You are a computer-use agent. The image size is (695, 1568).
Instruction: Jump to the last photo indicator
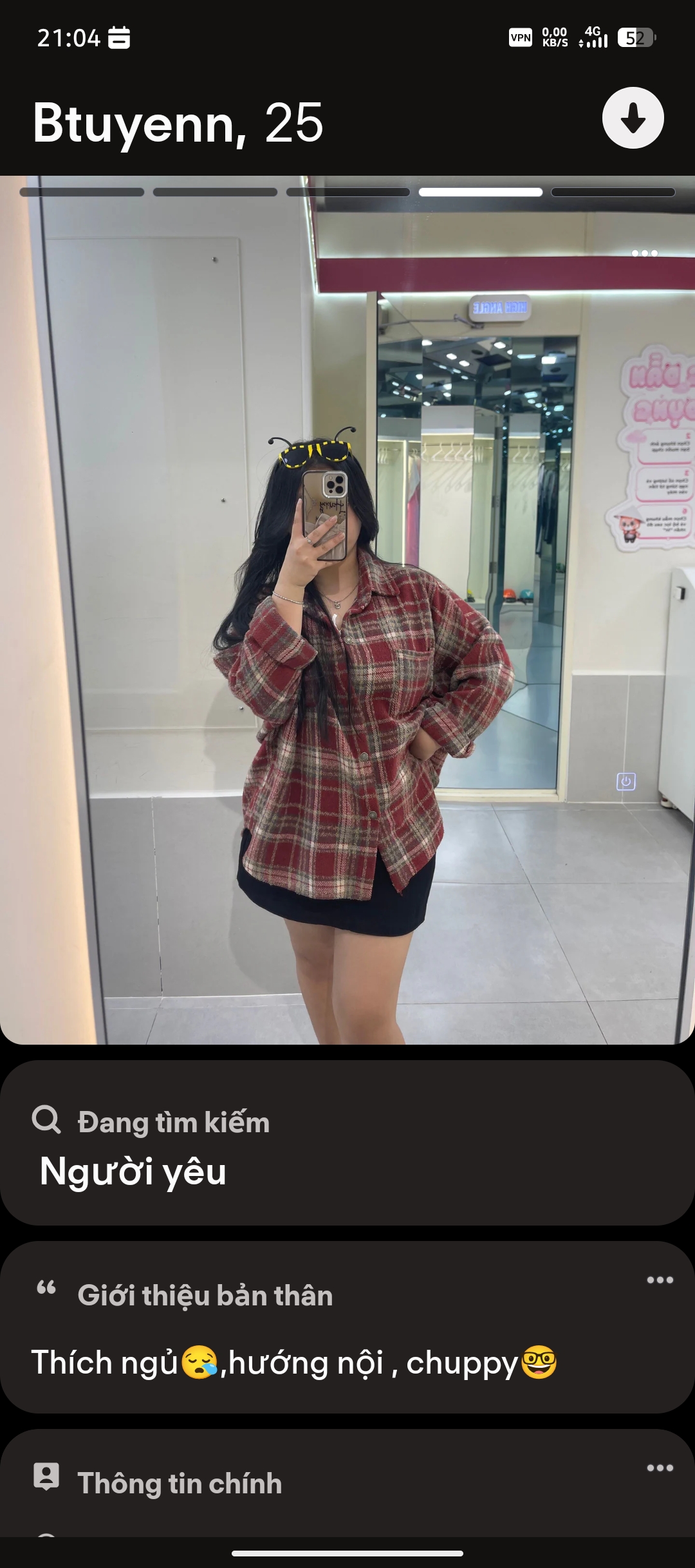613,192
